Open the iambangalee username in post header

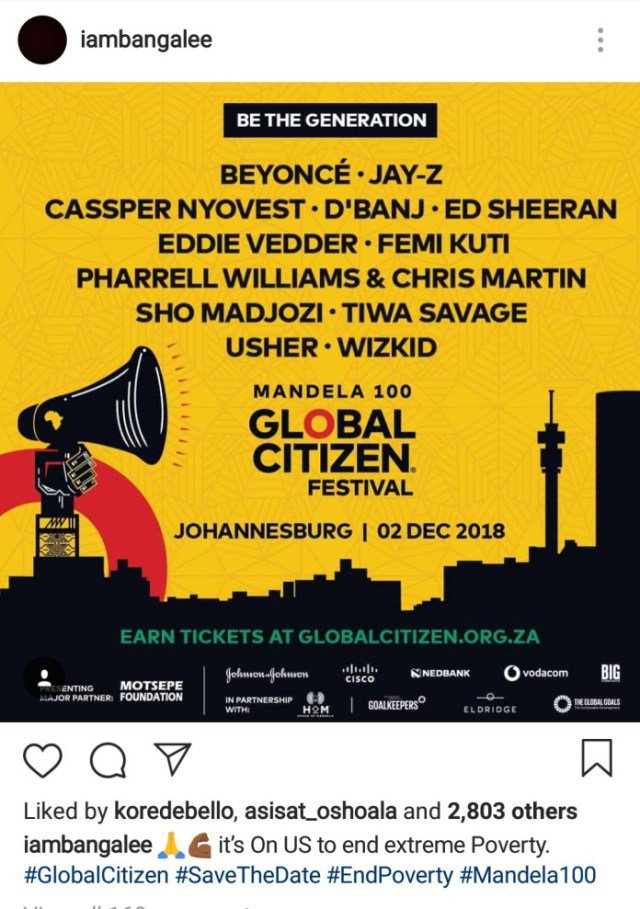(x=144, y=40)
